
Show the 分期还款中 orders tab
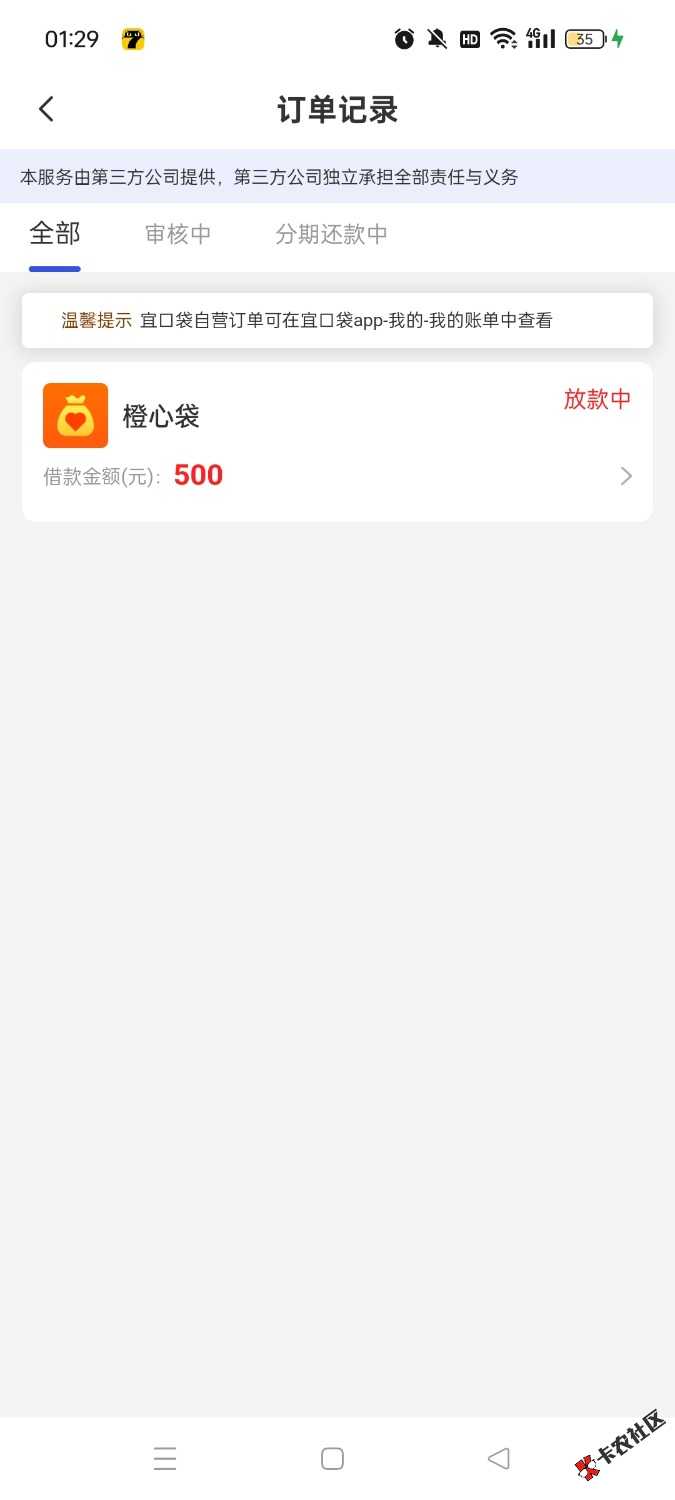(x=331, y=234)
